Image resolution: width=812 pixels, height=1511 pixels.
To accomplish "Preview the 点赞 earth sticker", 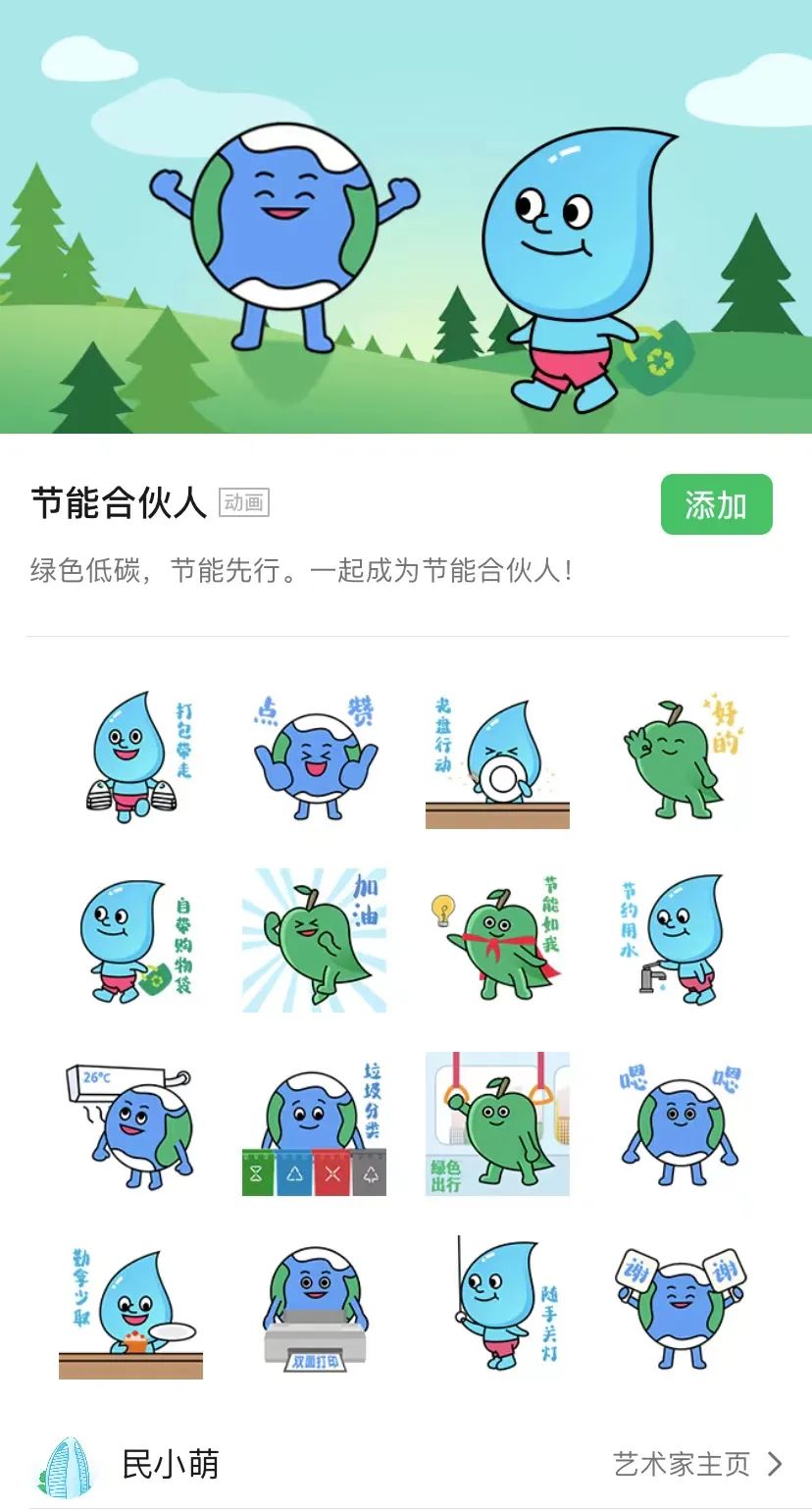I will (315, 757).
